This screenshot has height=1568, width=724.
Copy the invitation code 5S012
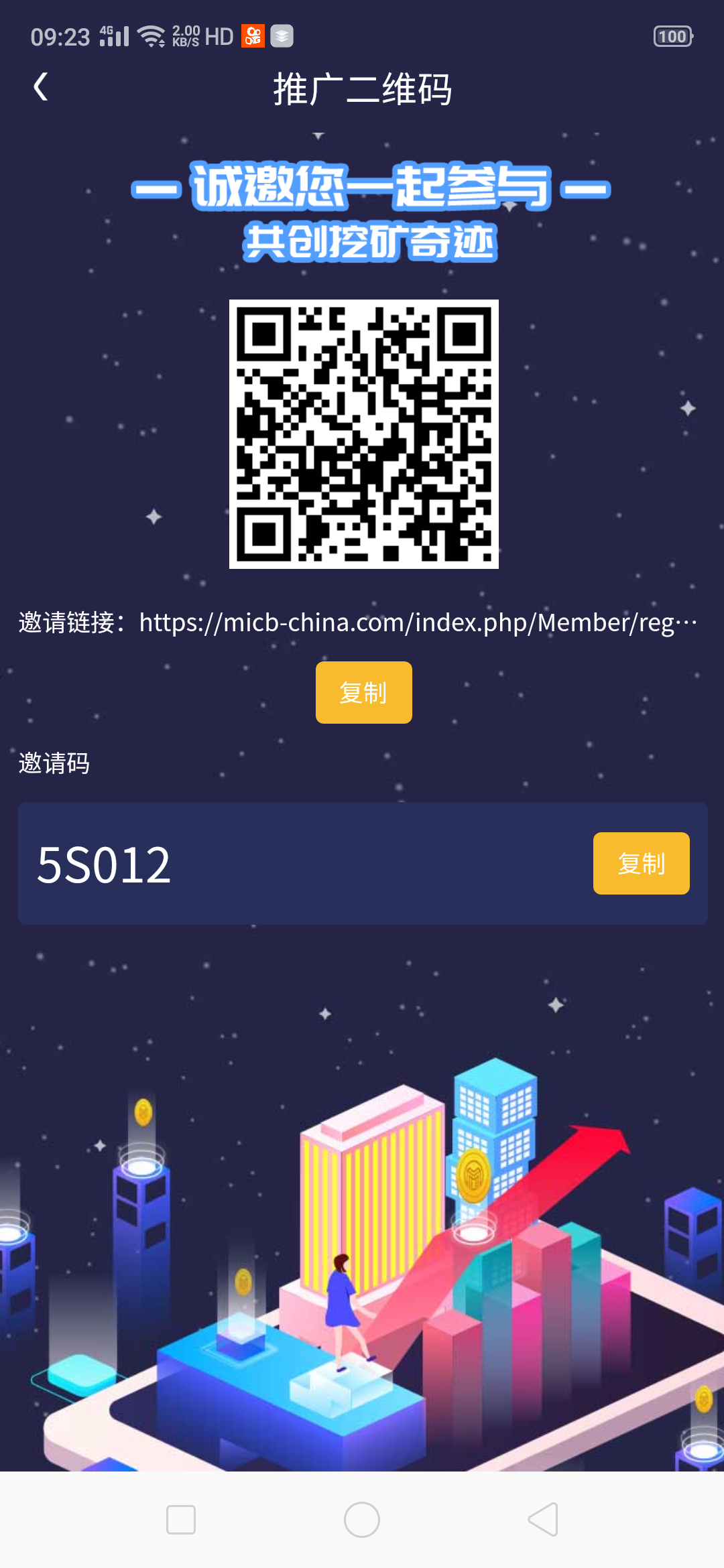click(641, 863)
